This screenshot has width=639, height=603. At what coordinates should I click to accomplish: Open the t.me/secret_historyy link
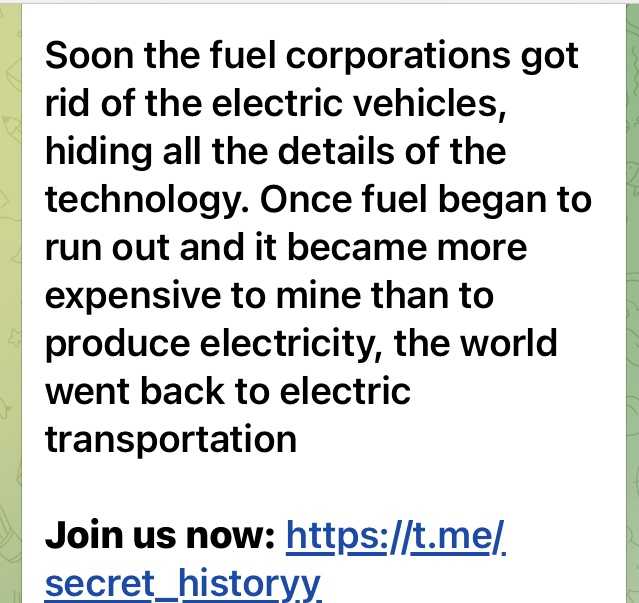[x=396, y=539]
